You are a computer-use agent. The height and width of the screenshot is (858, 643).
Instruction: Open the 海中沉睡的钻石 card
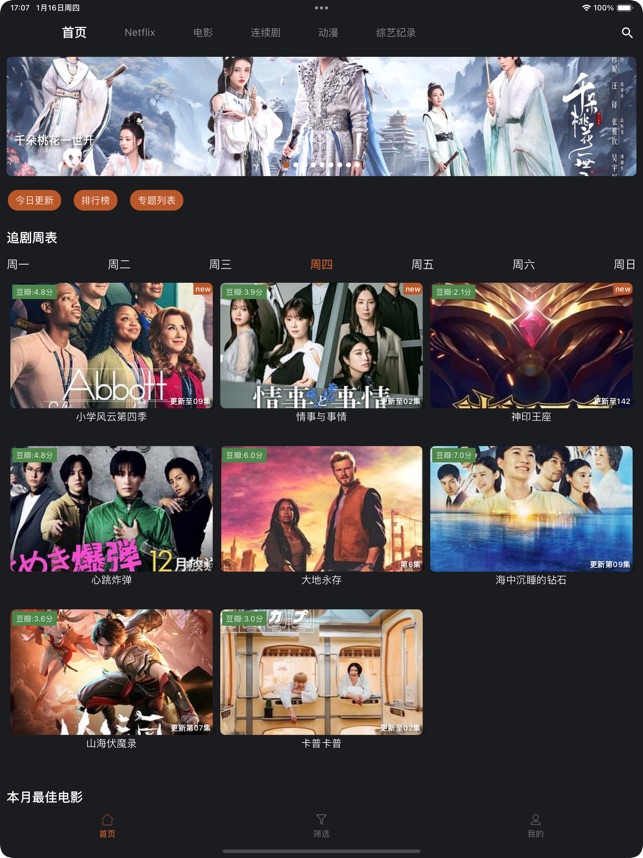tap(531, 509)
